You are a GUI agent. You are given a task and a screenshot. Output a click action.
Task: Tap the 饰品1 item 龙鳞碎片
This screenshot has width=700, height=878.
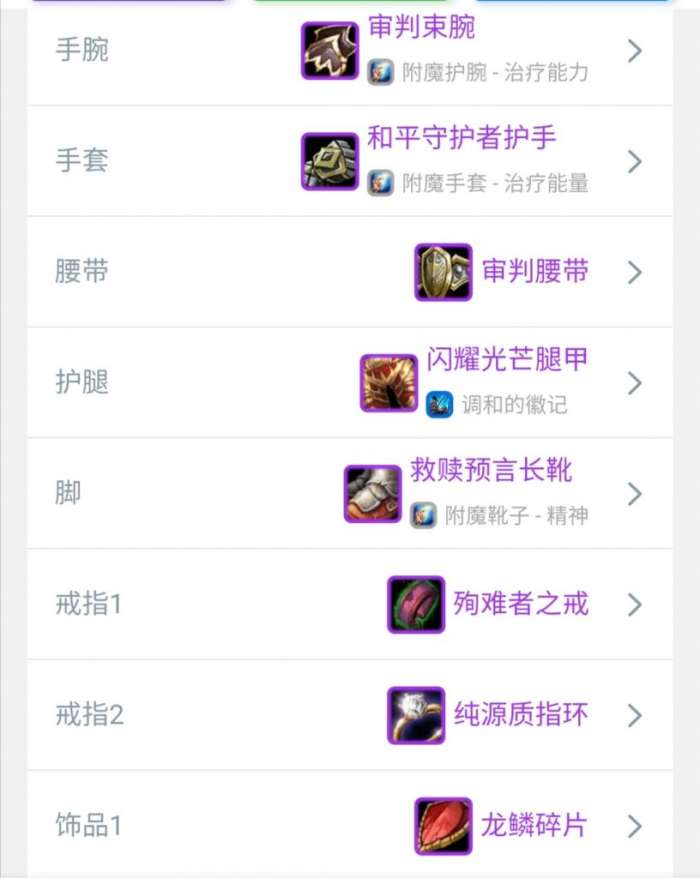(x=350, y=826)
